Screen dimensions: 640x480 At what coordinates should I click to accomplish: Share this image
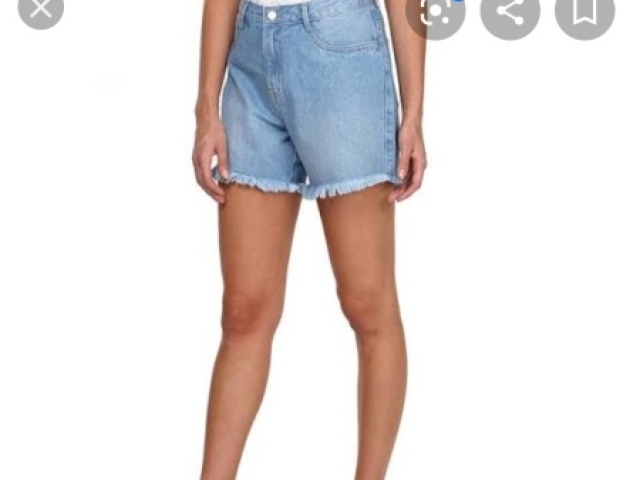click(510, 12)
